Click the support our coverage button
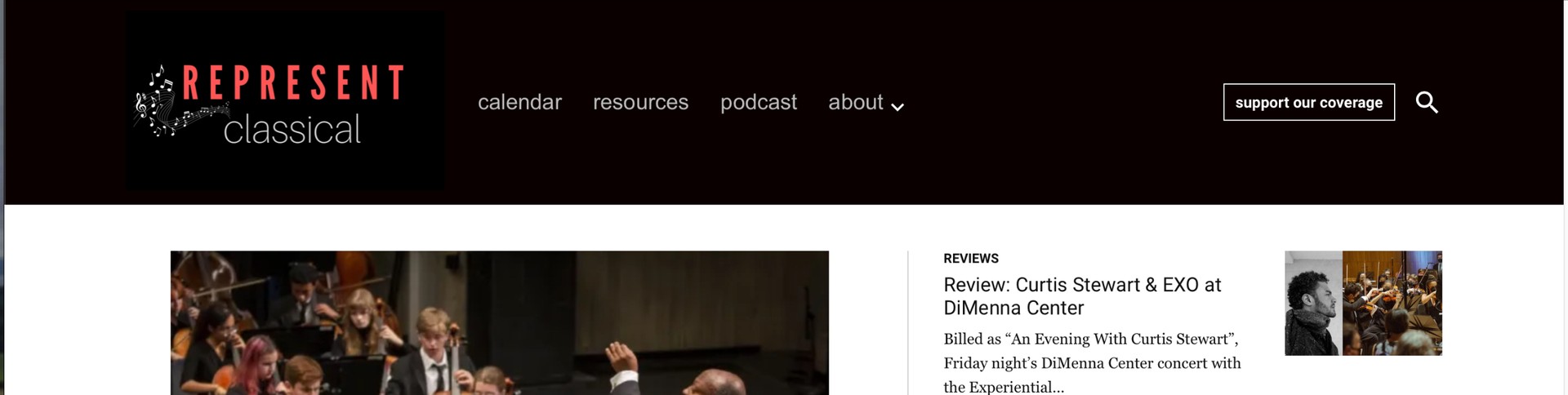The height and width of the screenshot is (395, 1568). pyautogui.click(x=1308, y=102)
